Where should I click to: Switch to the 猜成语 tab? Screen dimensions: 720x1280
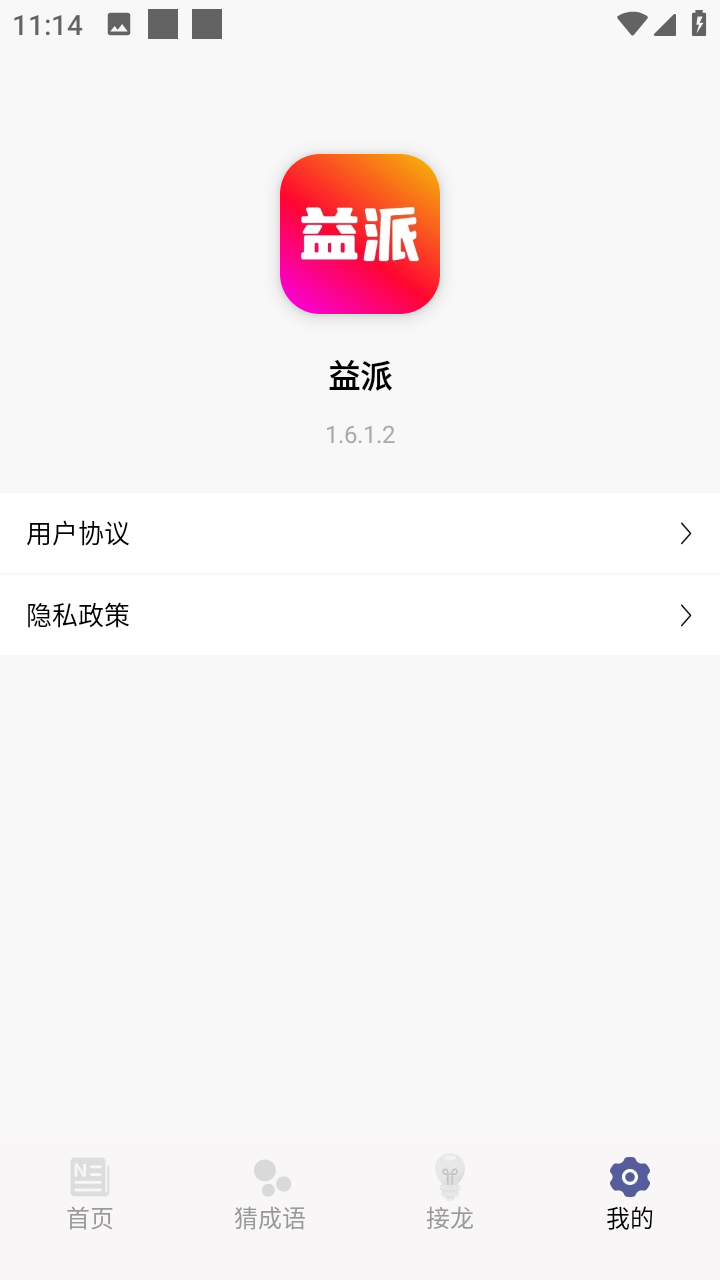point(270,1194)
